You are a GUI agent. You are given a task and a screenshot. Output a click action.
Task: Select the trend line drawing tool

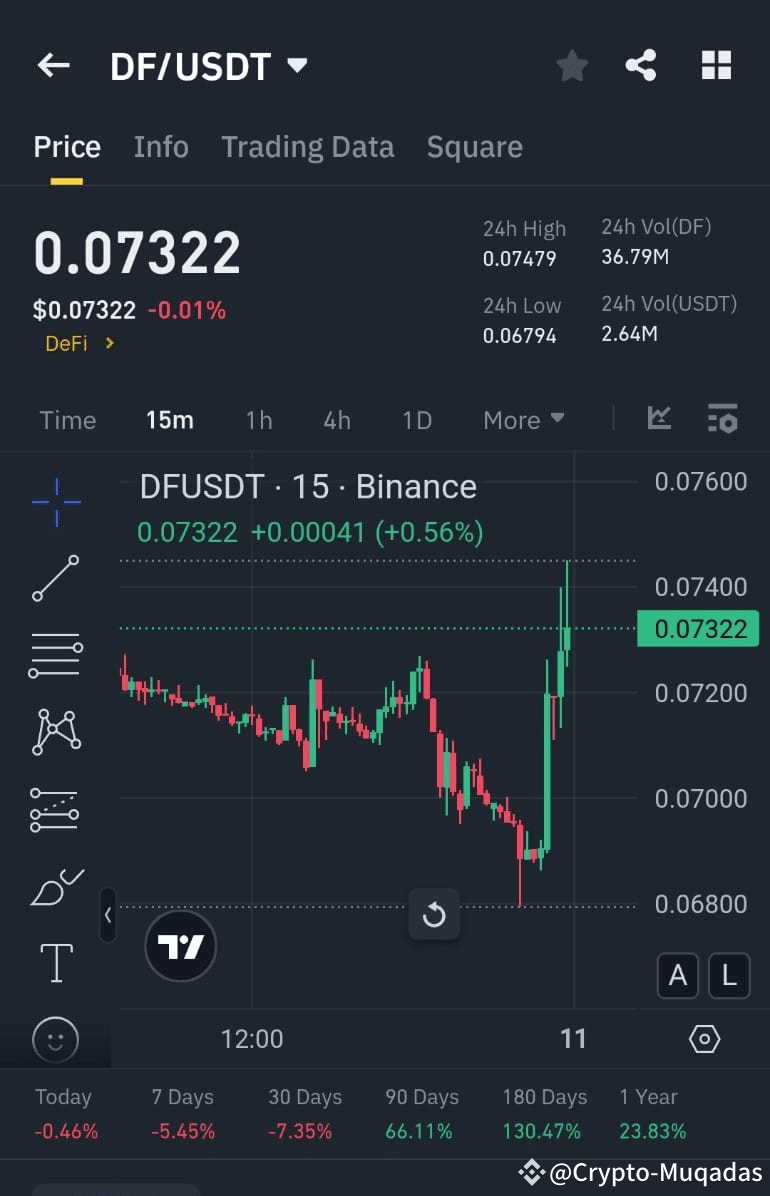tap(55, 578)
